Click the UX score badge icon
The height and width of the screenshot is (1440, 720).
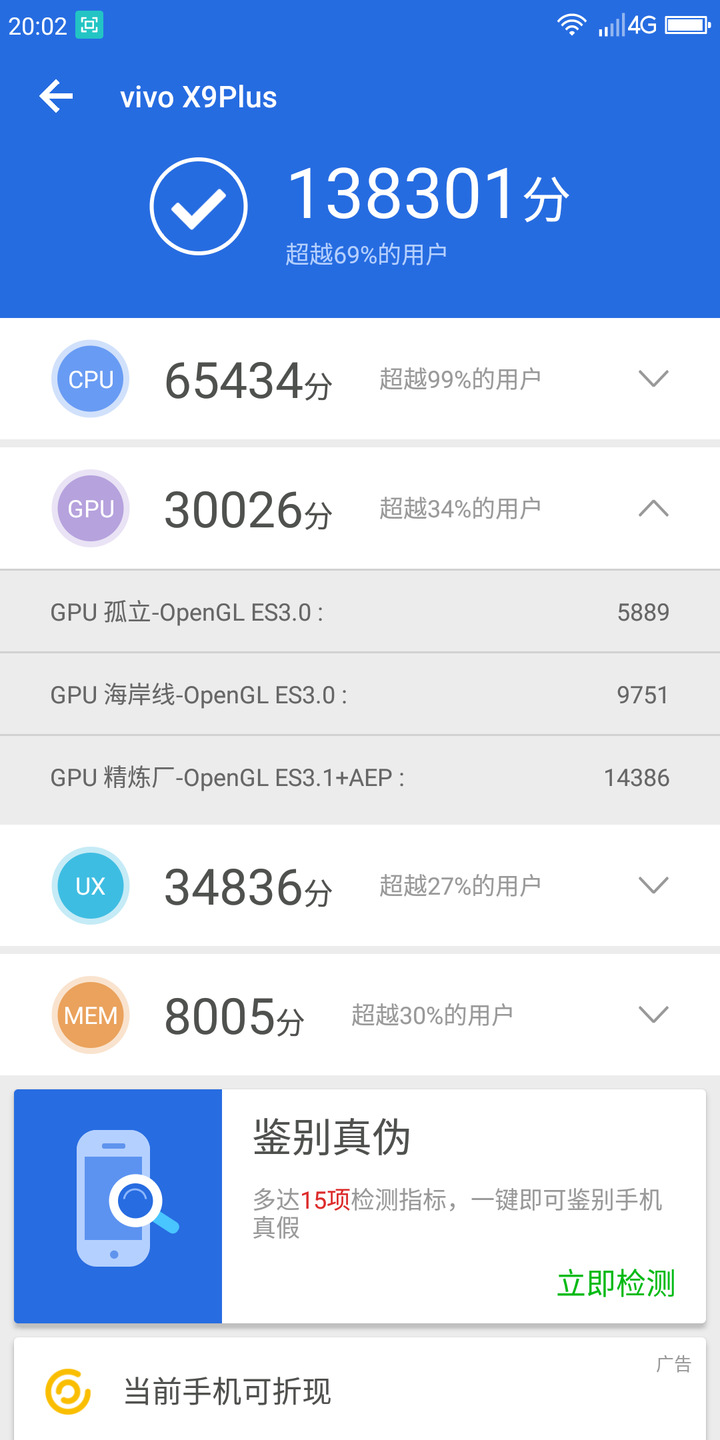click(x=90, y=886)
